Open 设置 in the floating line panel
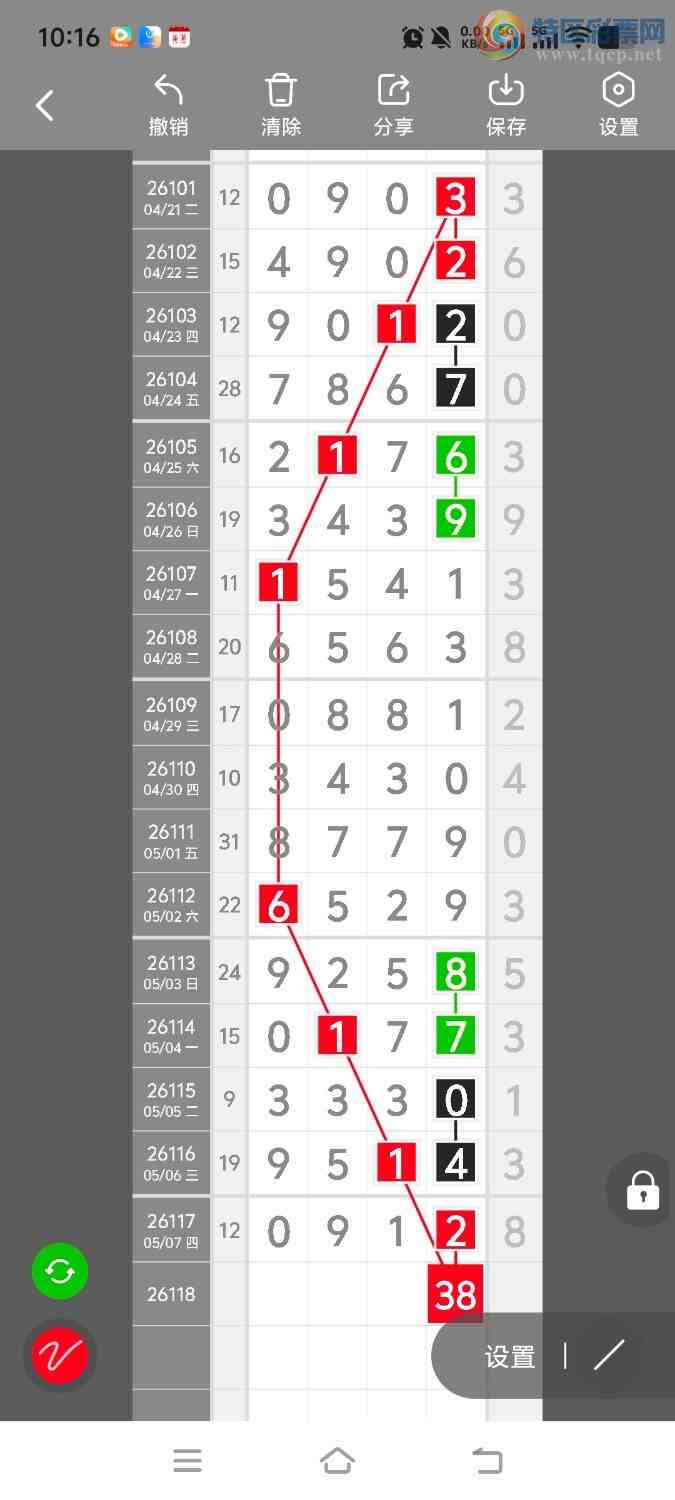This screenshot has width=675, height=1500. (510, 1357)
